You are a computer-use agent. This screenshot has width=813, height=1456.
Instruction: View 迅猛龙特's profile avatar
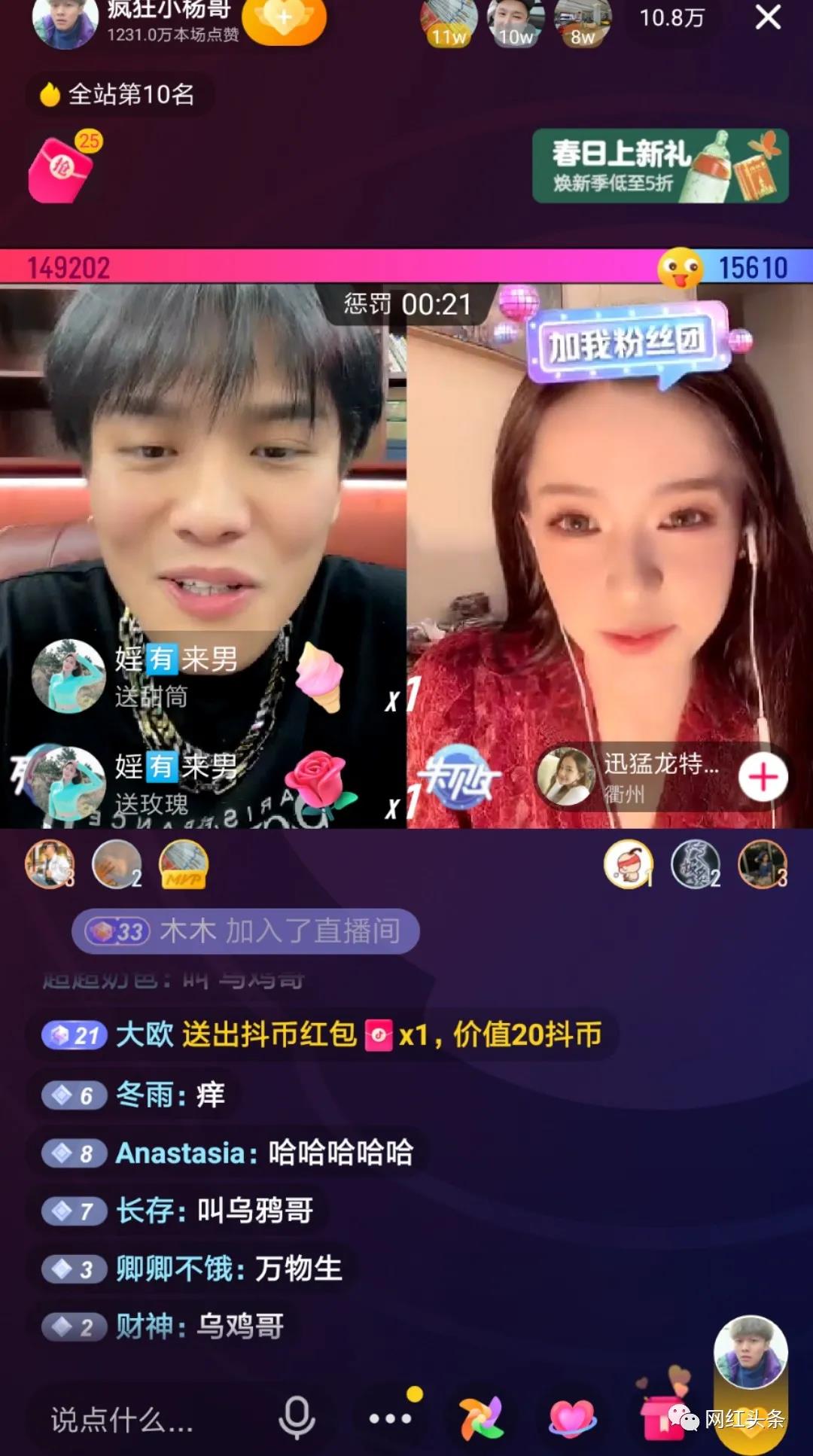tap(566, 777)
